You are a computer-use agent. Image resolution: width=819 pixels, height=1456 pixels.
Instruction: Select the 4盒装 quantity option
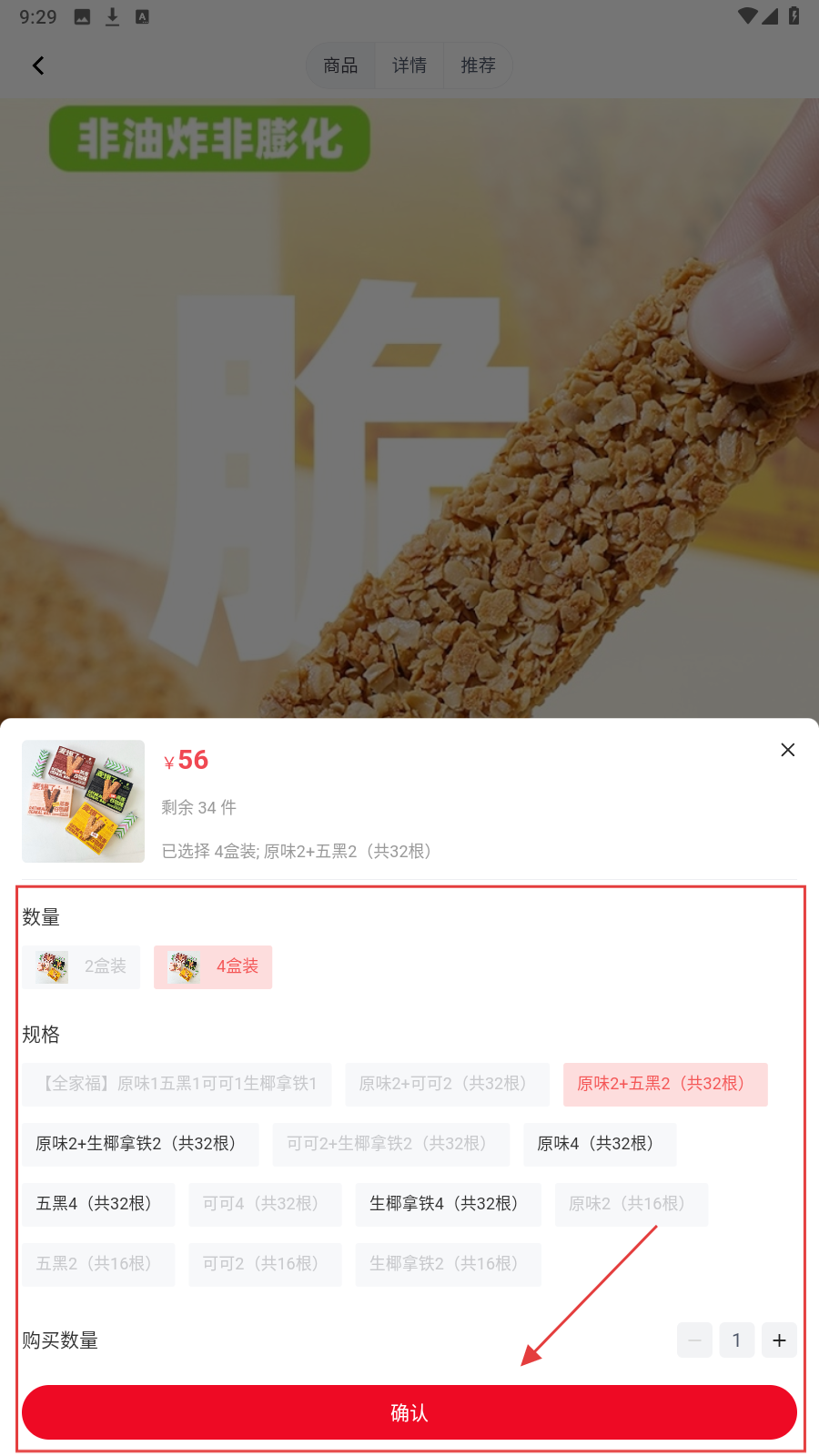tap(213, 966)
